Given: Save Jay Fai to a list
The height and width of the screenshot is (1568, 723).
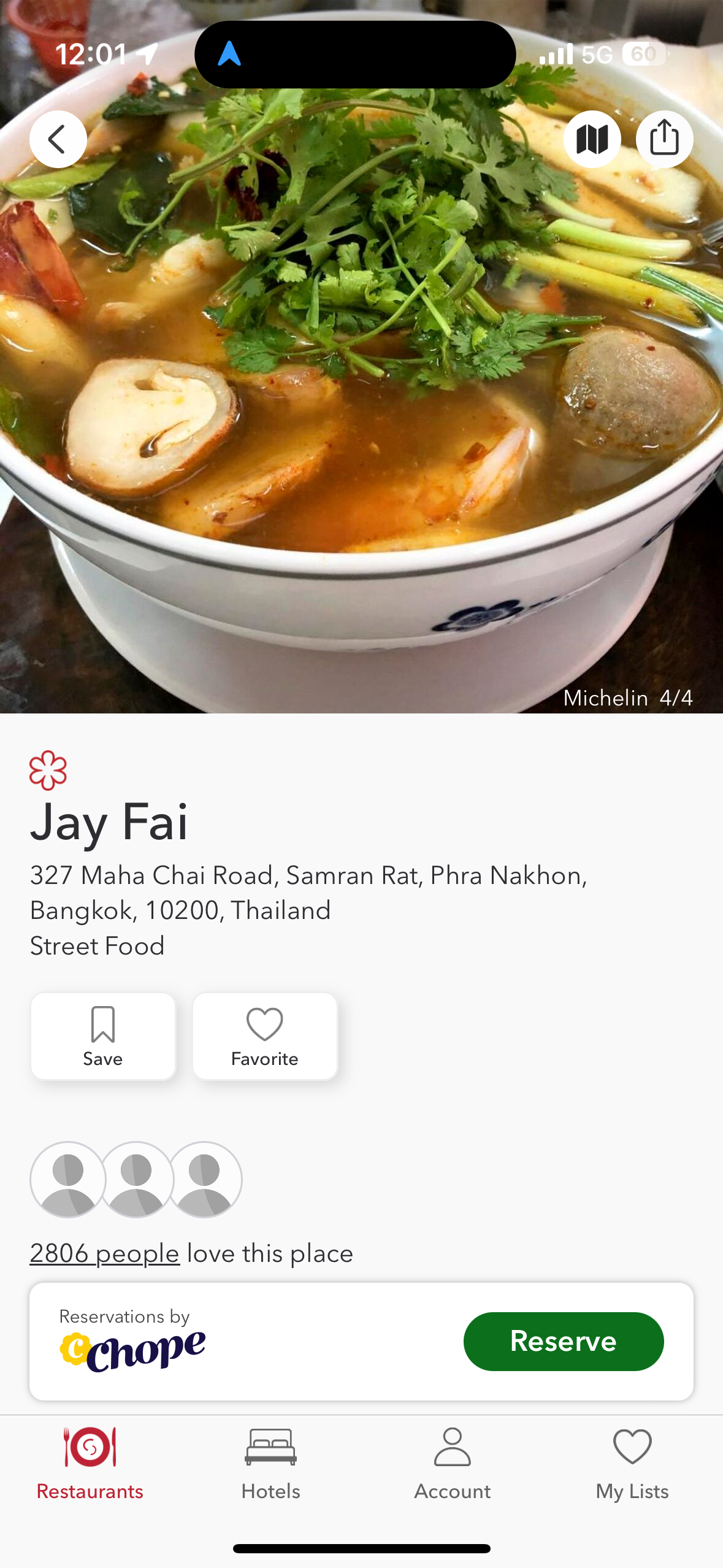Looking at the screenshot, I should 103,1036.
